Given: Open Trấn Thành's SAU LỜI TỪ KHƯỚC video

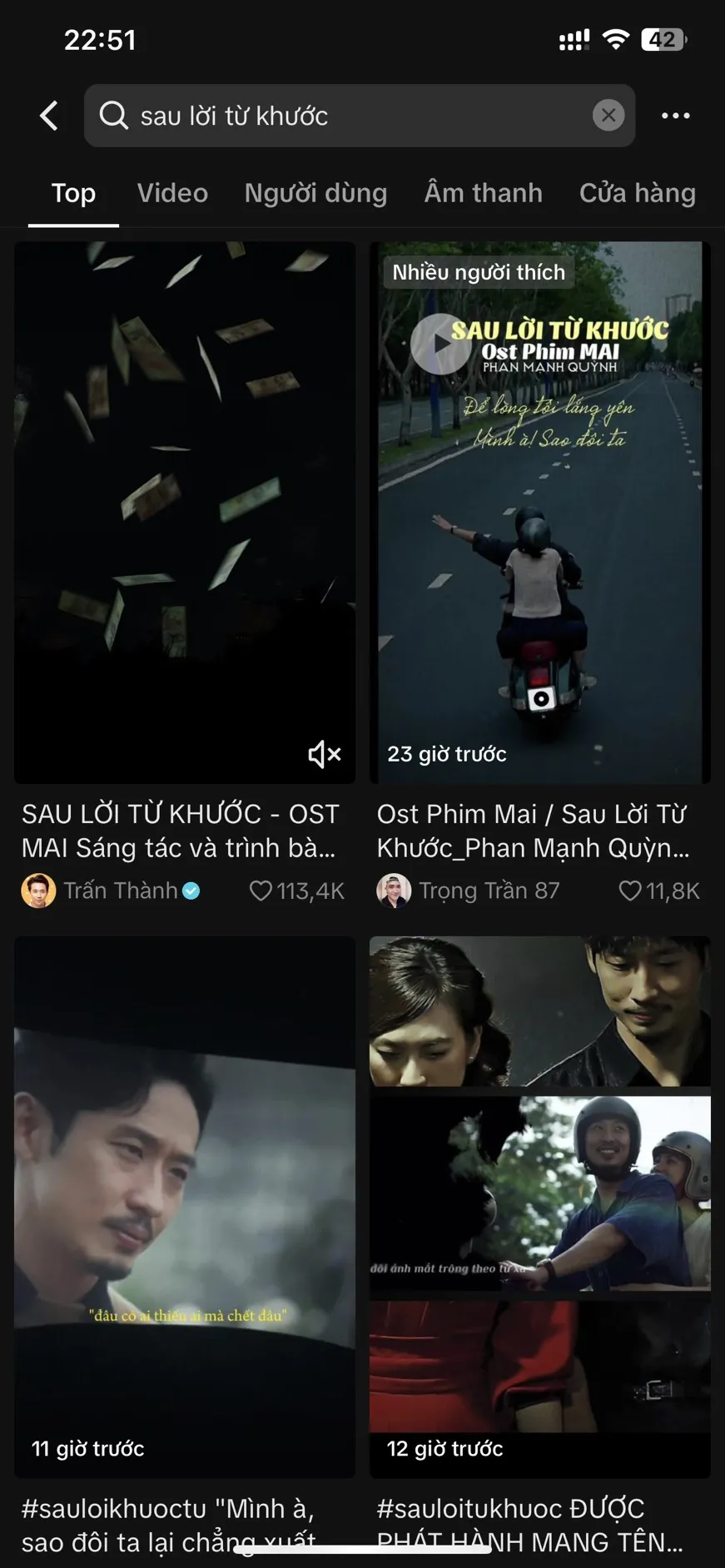Looking at the screenshot, I should (x=185, y=499).
